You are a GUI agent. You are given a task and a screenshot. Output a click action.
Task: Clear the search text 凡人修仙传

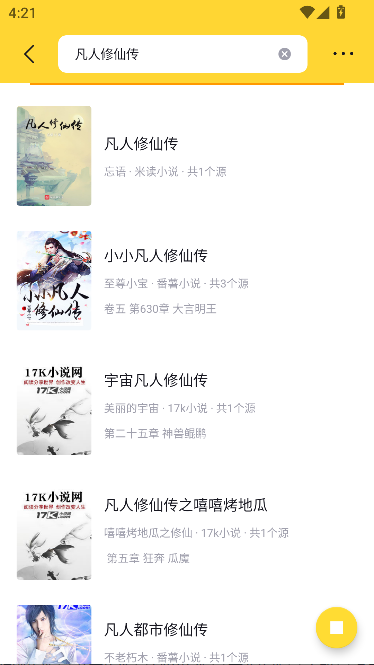pyautogui.click(x=285, y=54)
